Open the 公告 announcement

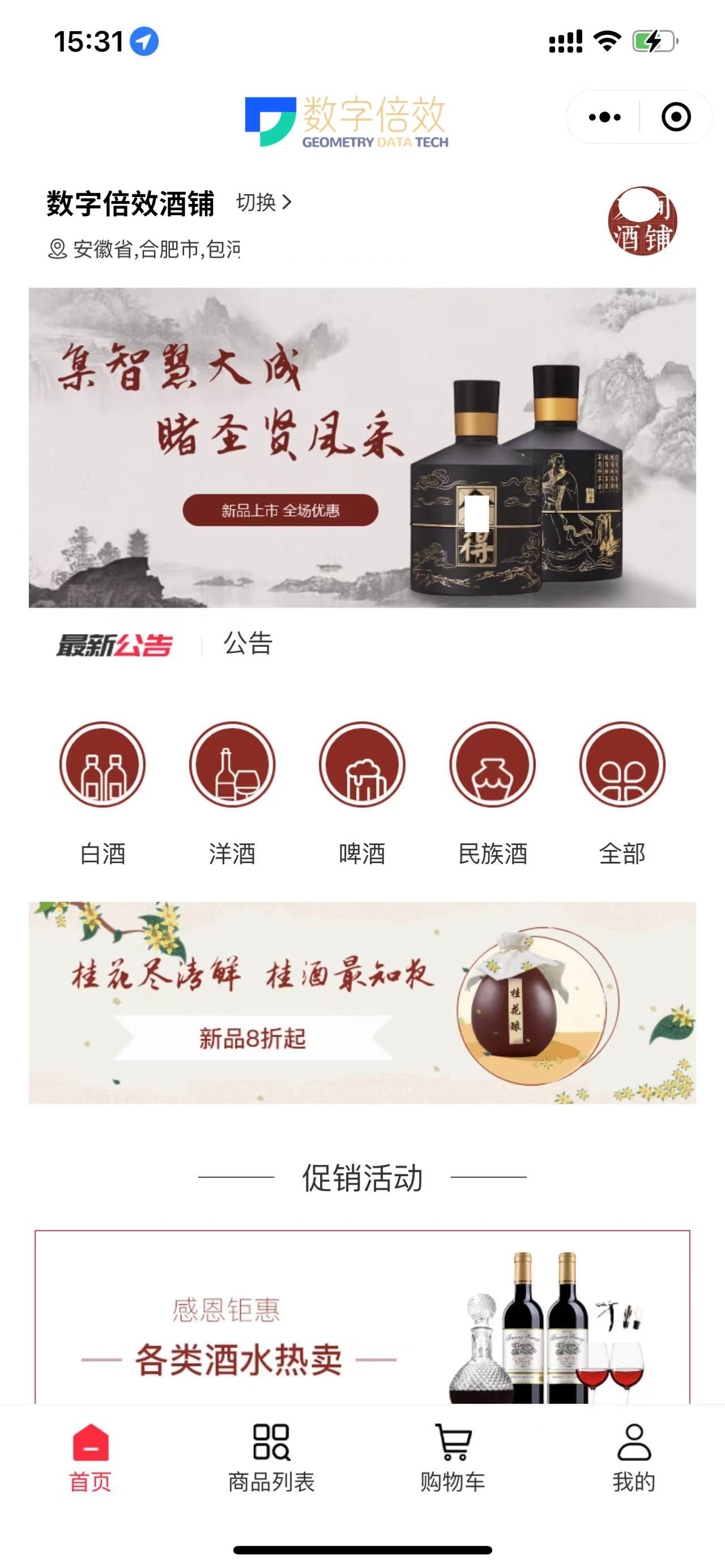(248, 644)
